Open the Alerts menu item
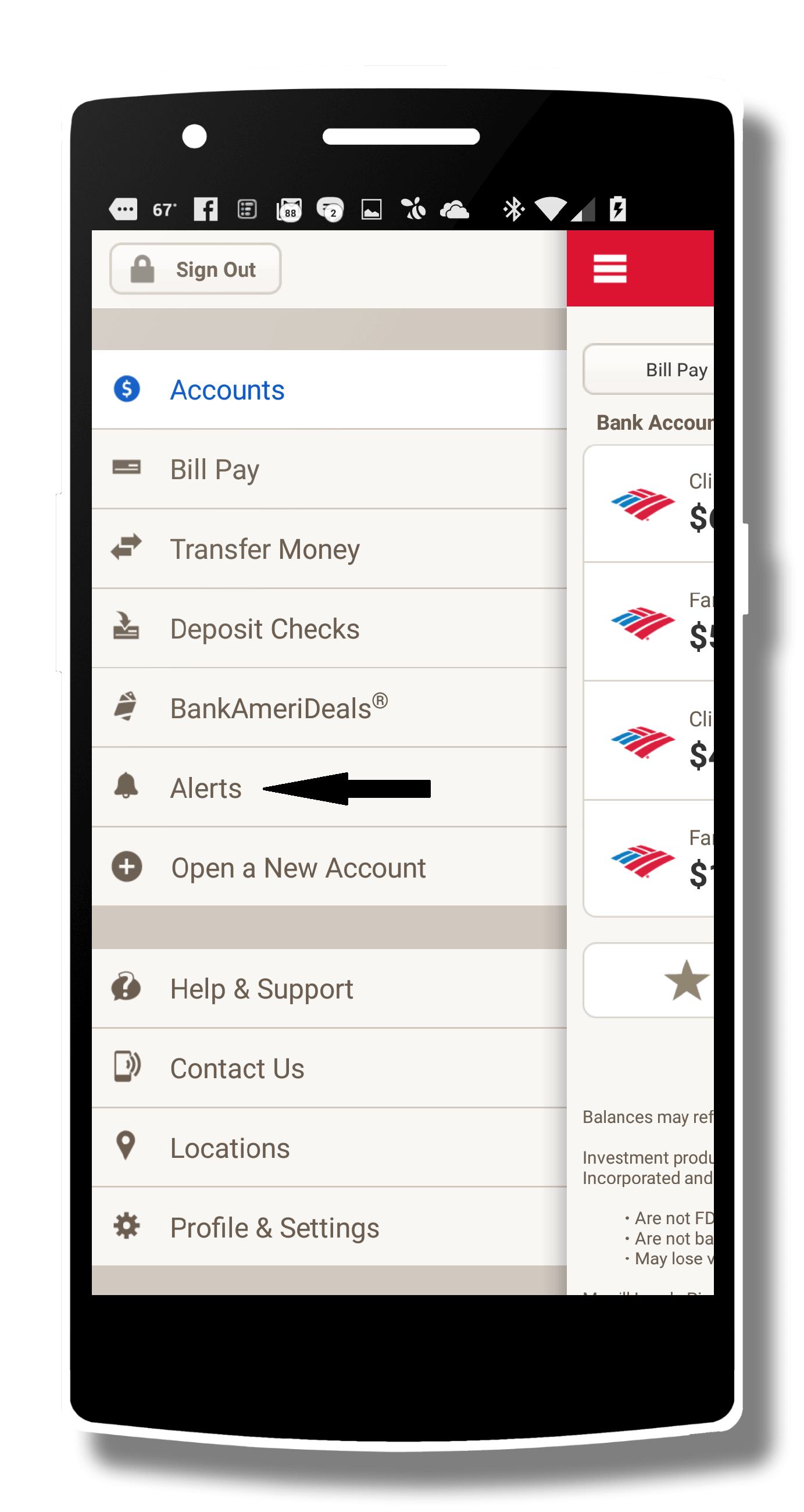Screen dimensions: 804x1512 (x=328, y=788)
